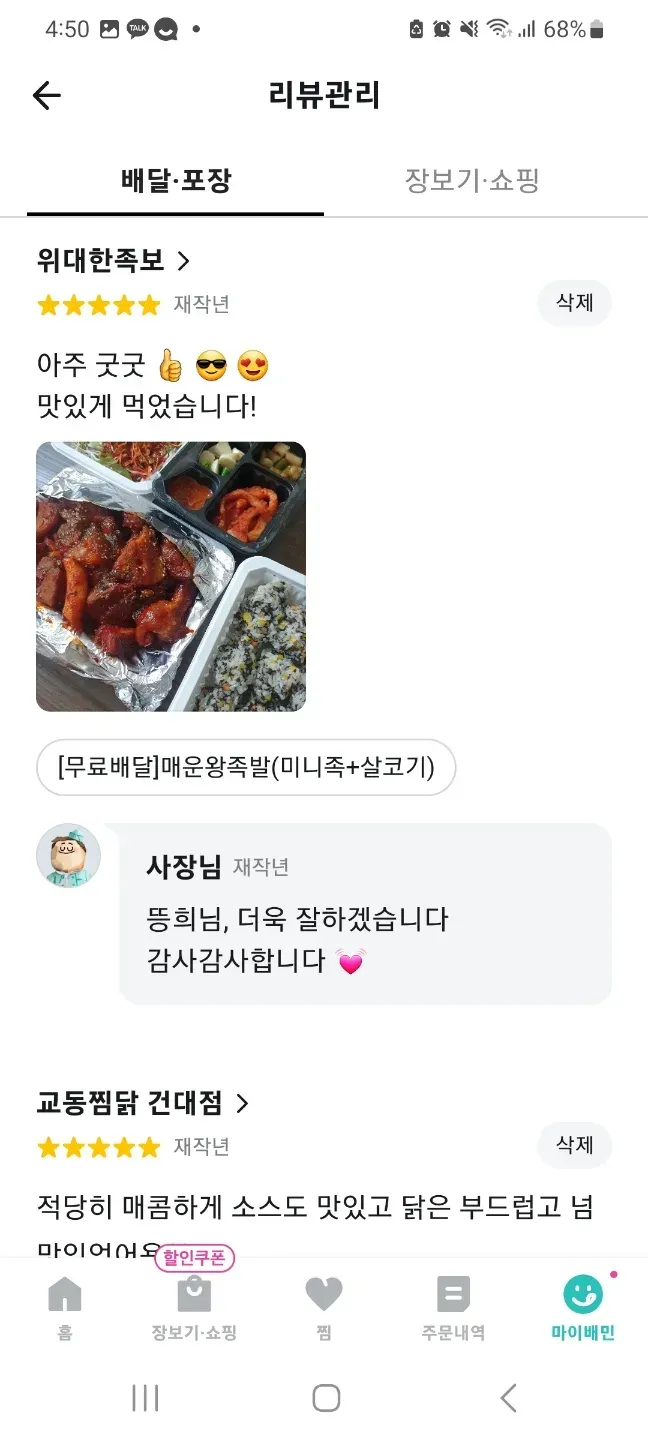This screenshot has width=648, height=1440.
Task: Go back using the top-left arrow
Action: click(47, 96)
